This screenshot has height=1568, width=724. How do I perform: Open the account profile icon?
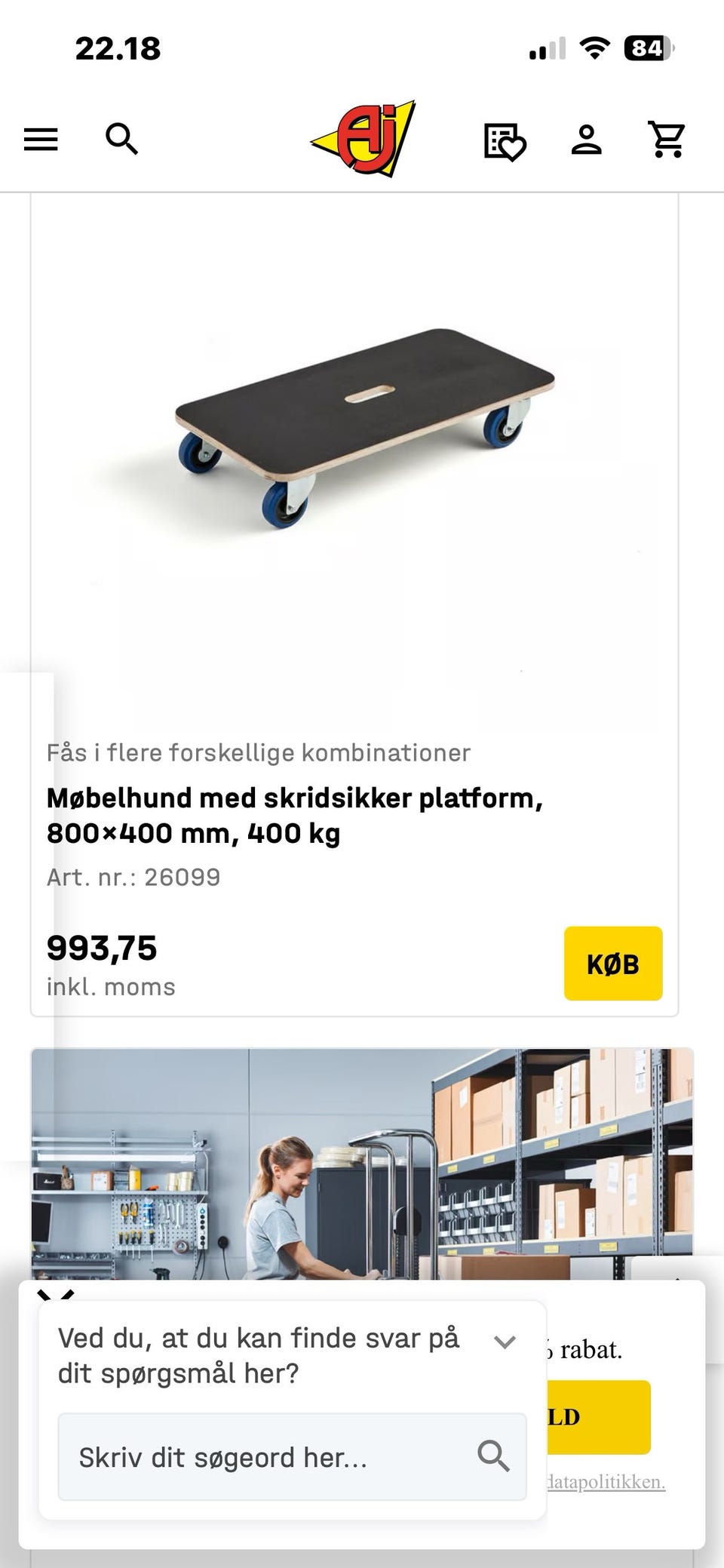pos(587,140)
